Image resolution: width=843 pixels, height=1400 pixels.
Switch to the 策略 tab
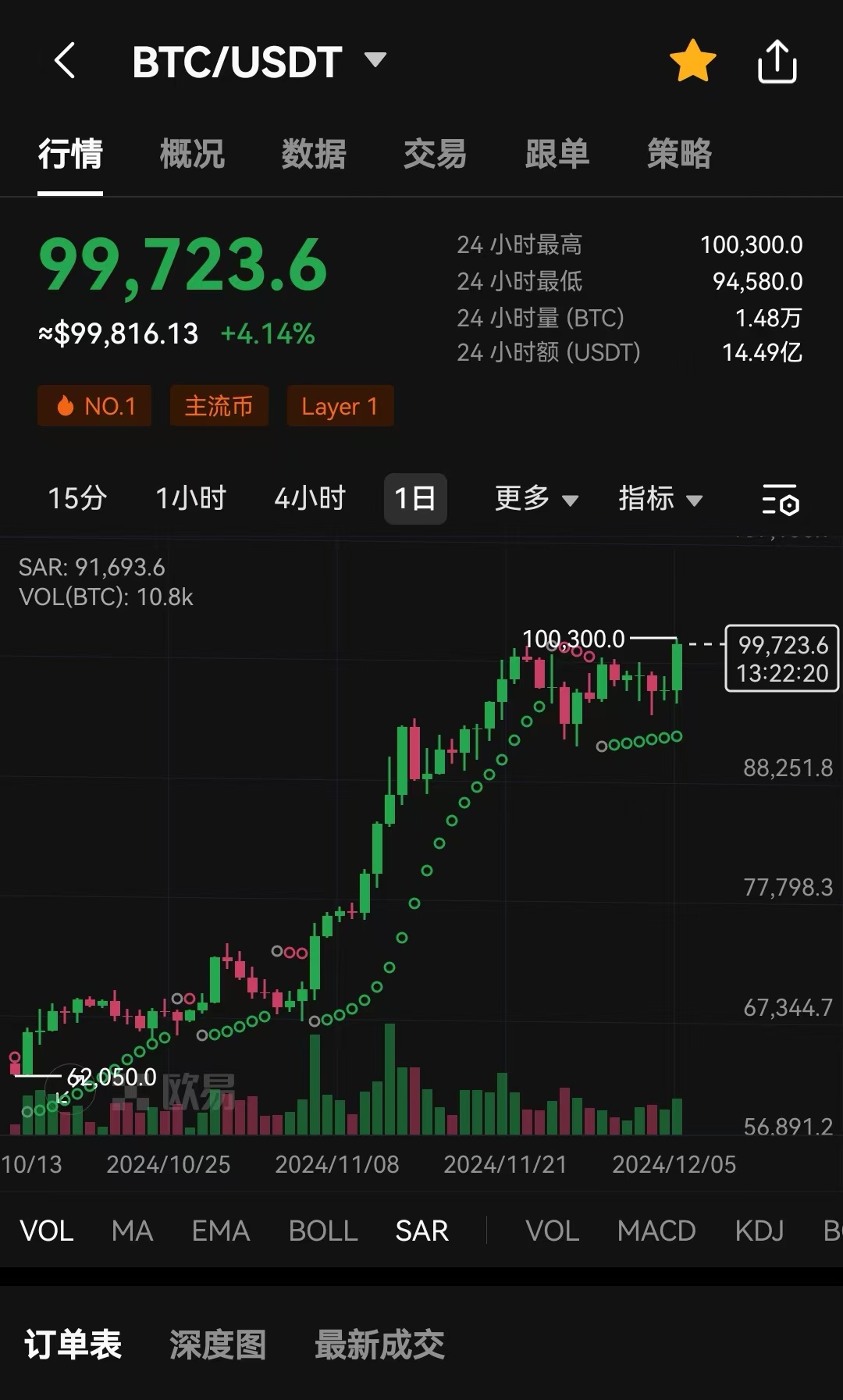click(x=679, y=154)
